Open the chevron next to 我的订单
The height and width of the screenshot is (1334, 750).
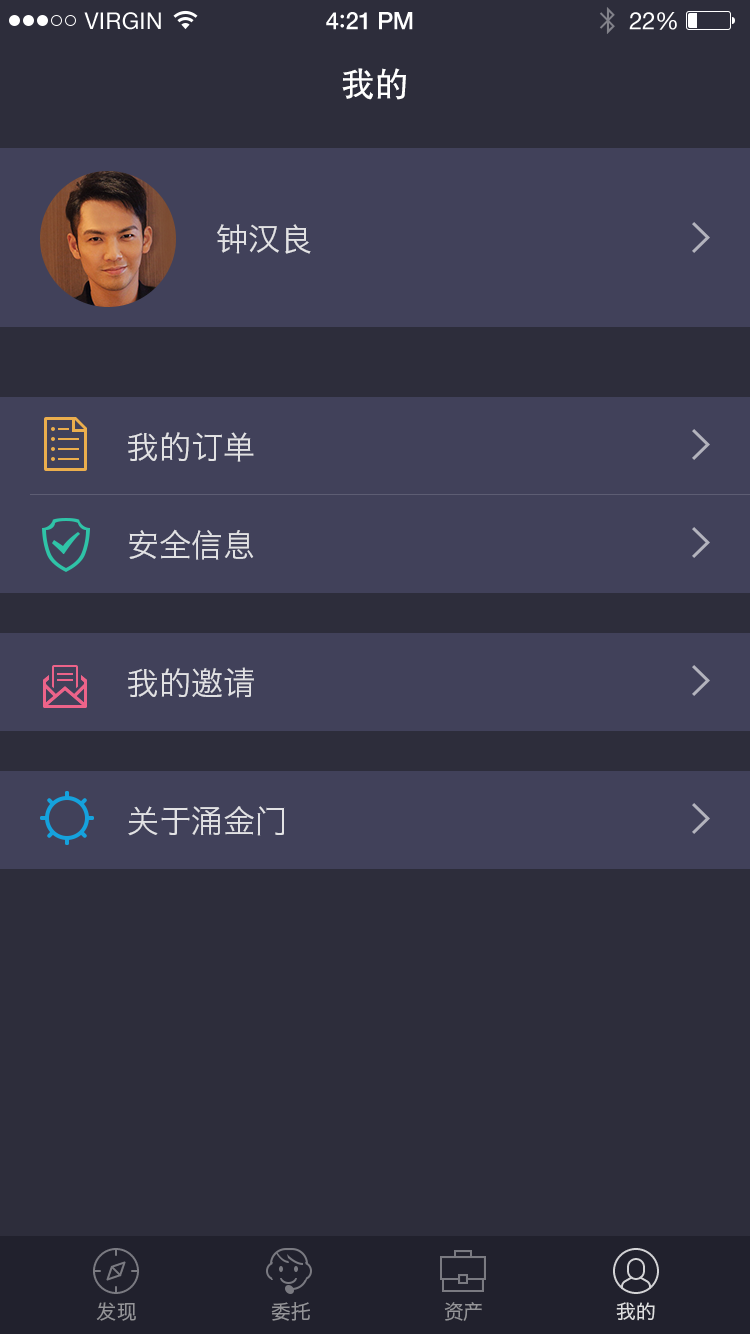pyautogui.click(x=700, y=444)
